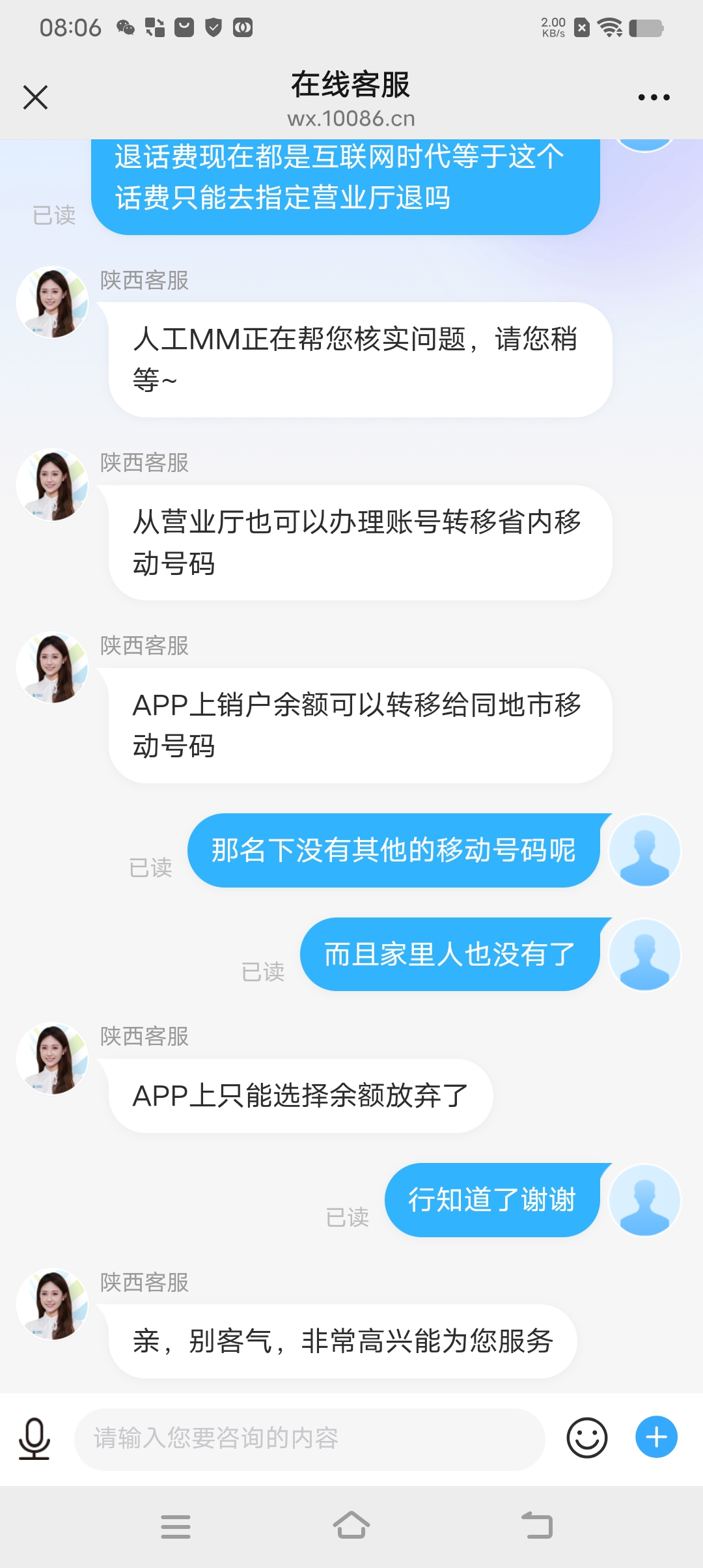Open the system recent apps menu
The height and width of the screenshot is (1568, 703).
176,1526
